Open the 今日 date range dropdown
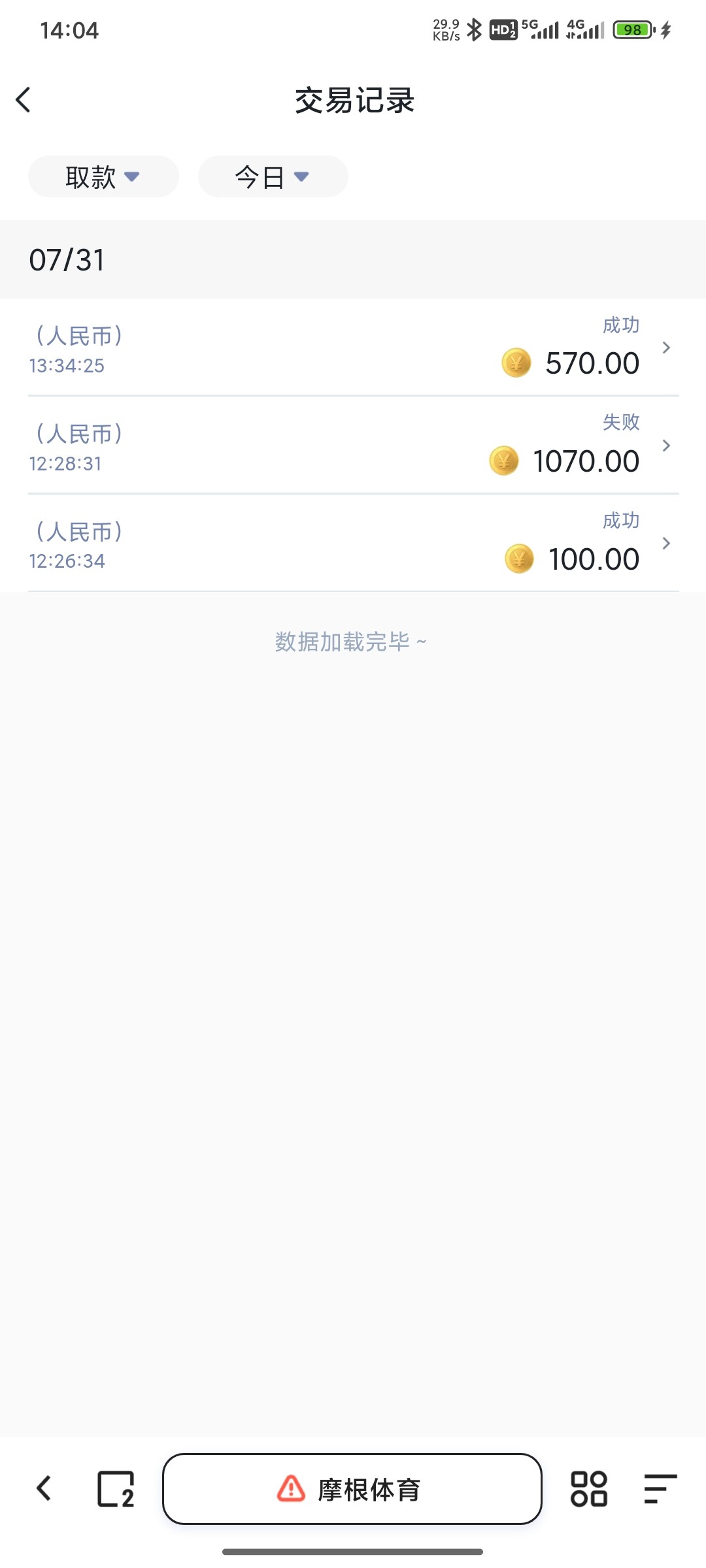 273,176
